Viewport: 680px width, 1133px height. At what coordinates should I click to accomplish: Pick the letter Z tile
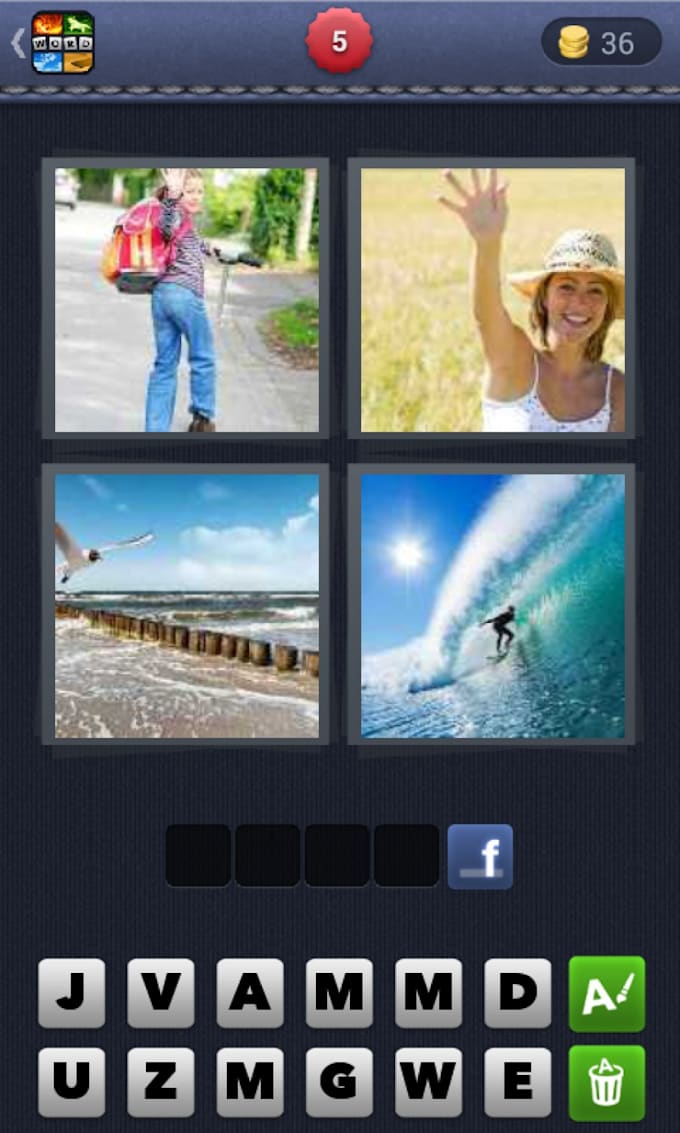tap(161, 1083)
